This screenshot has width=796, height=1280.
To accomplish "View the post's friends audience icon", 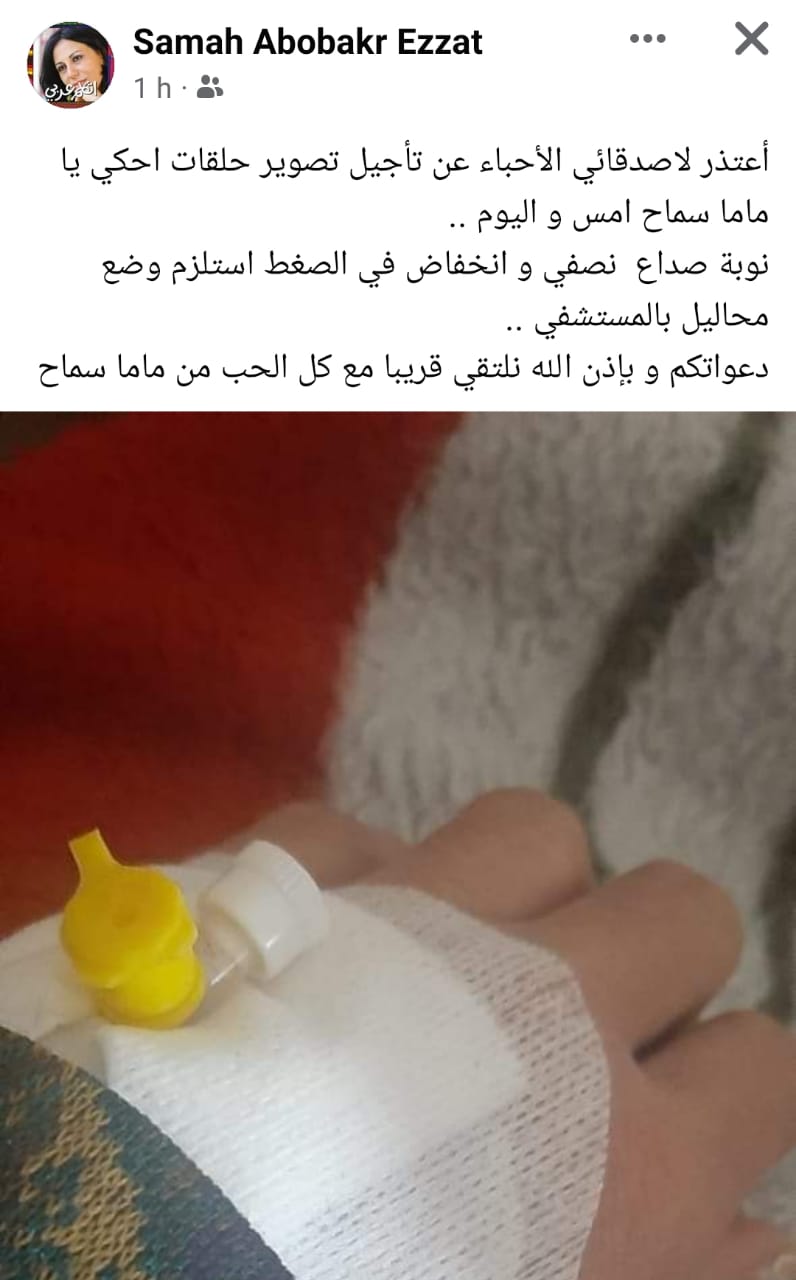I will coord(209,88).
